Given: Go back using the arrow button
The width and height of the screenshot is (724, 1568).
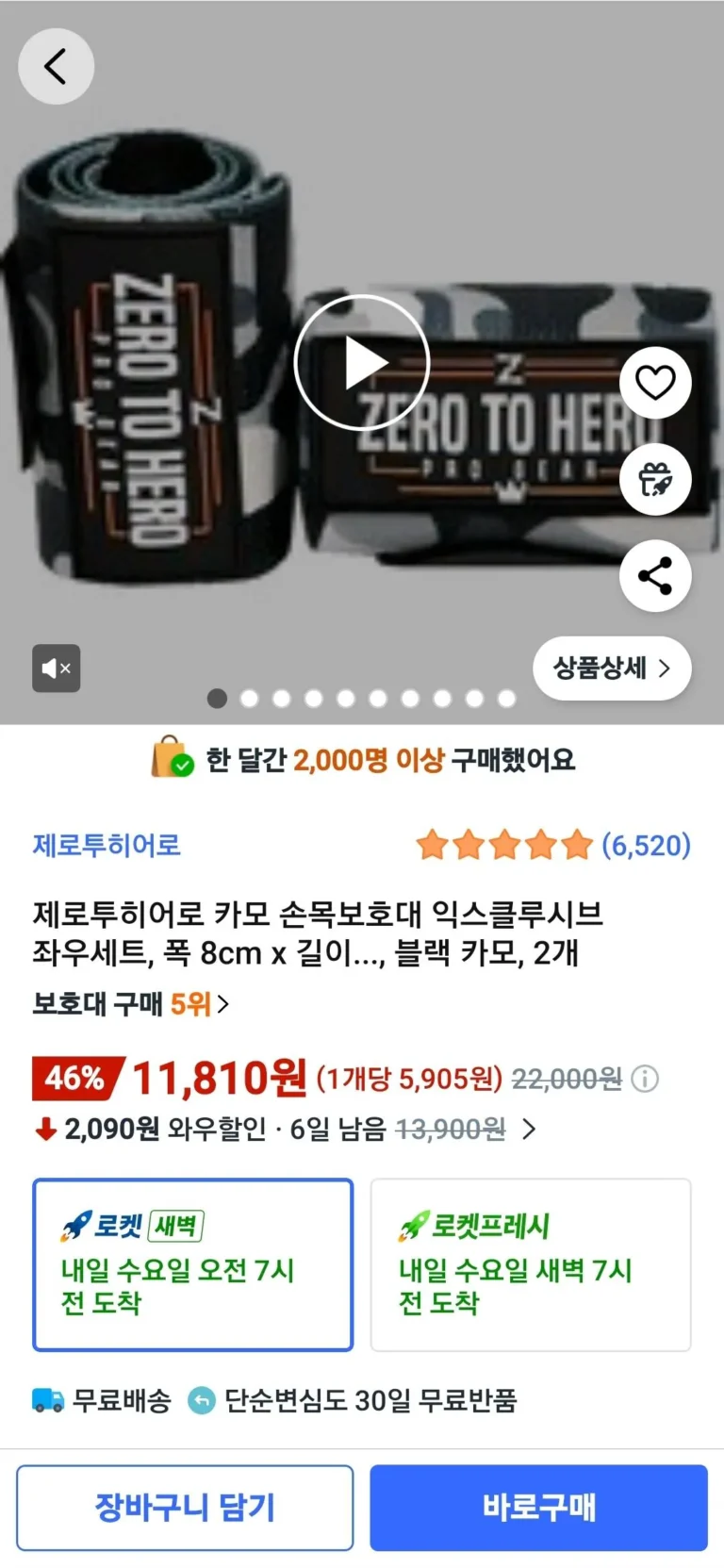Looking at the screenshot, I should tap(56, 67).
